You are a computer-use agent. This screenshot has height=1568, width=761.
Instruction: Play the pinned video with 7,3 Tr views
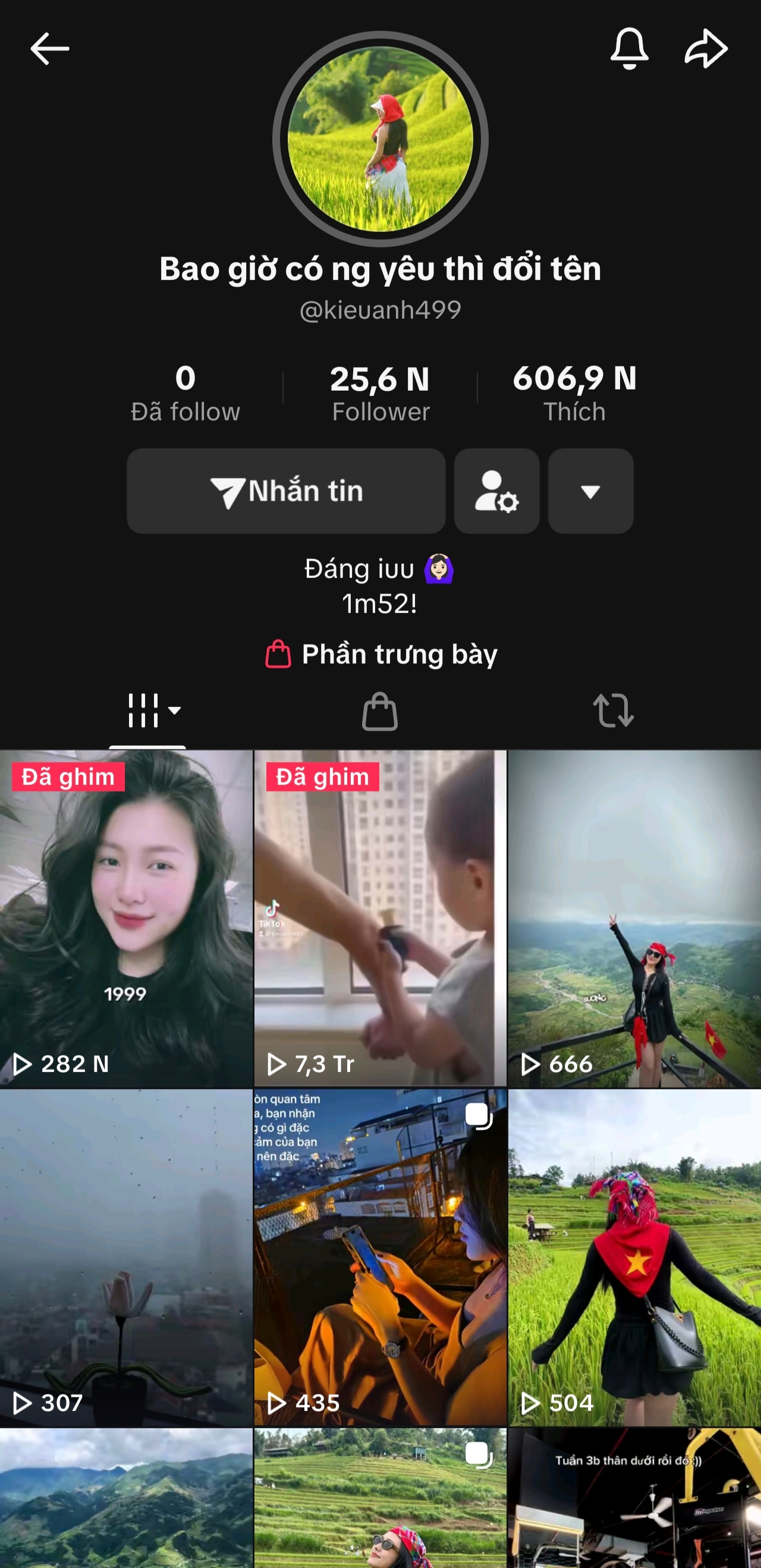[380, 919]
